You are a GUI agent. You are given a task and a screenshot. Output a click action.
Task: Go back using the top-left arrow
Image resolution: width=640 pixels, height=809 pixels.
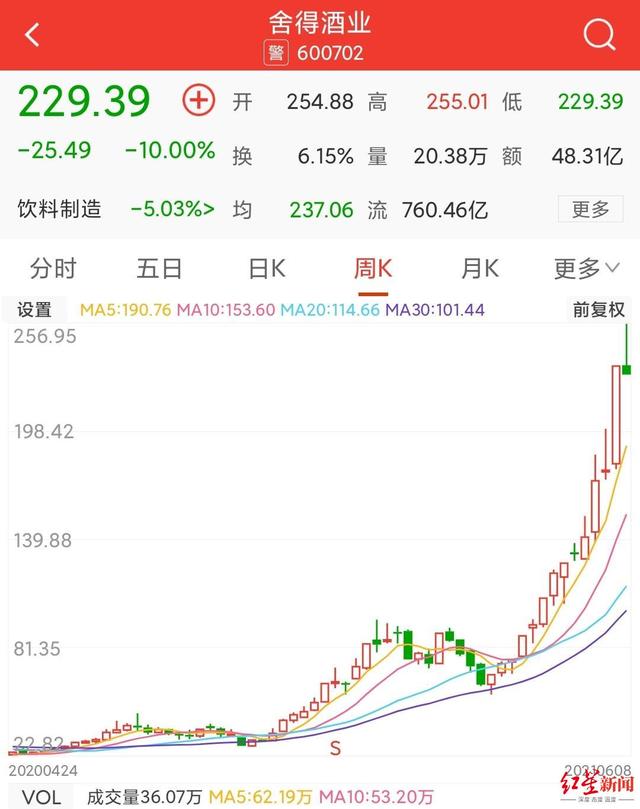pos(32,36)
